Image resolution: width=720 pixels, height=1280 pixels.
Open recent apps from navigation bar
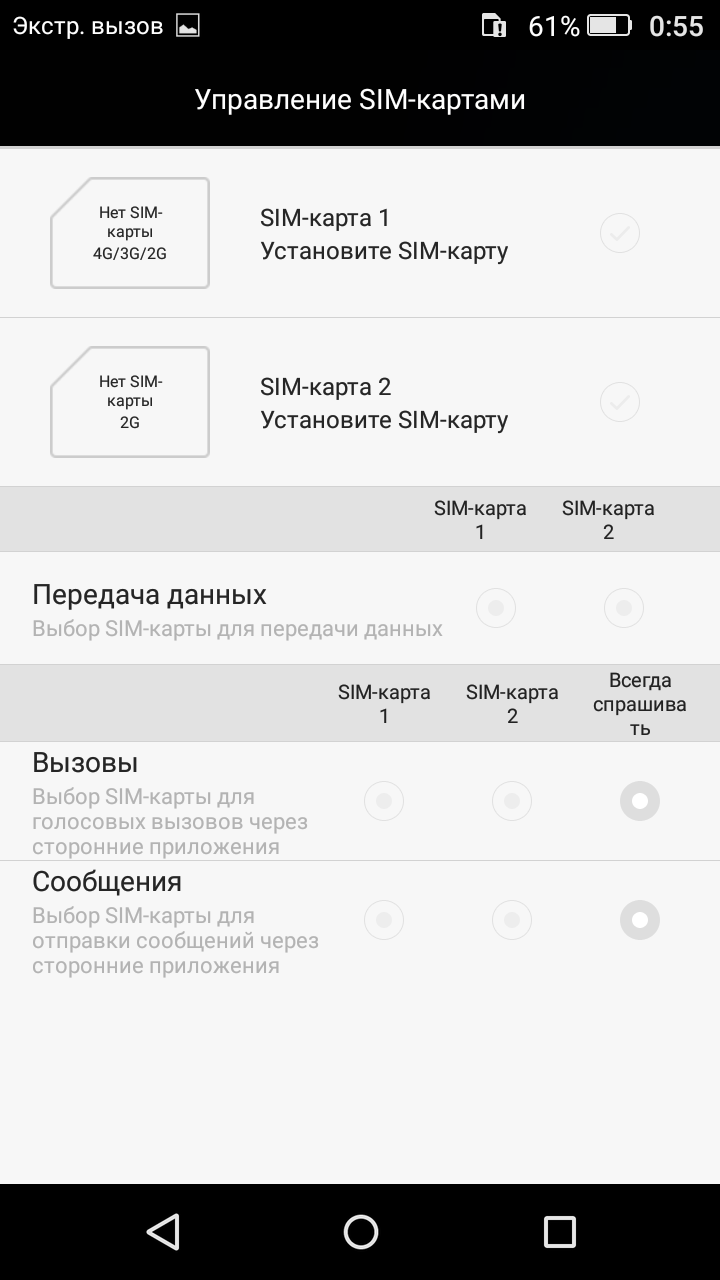[x=559, y=1231]
